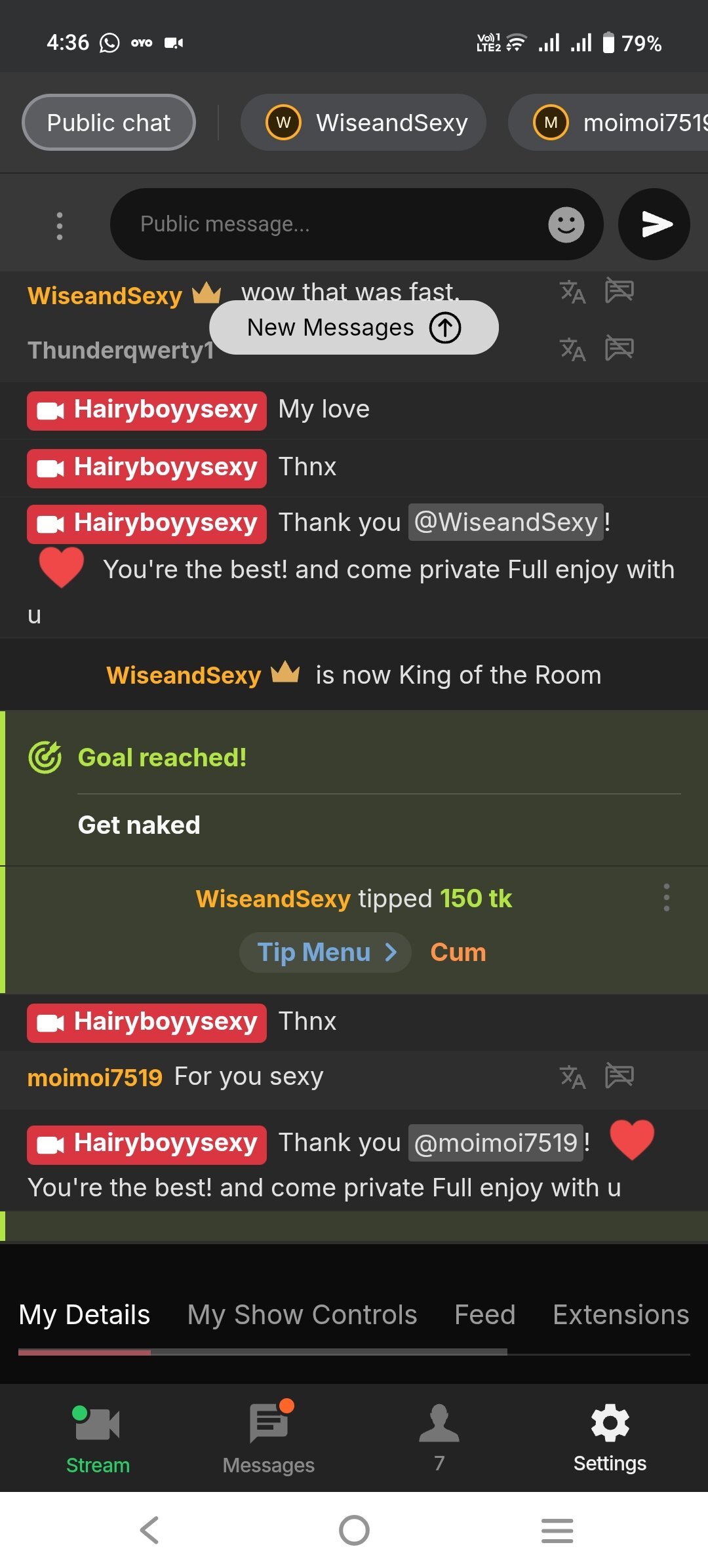Switch to the Public chat tab
This screenshot has height=1568, width=708.
(109, 123)
